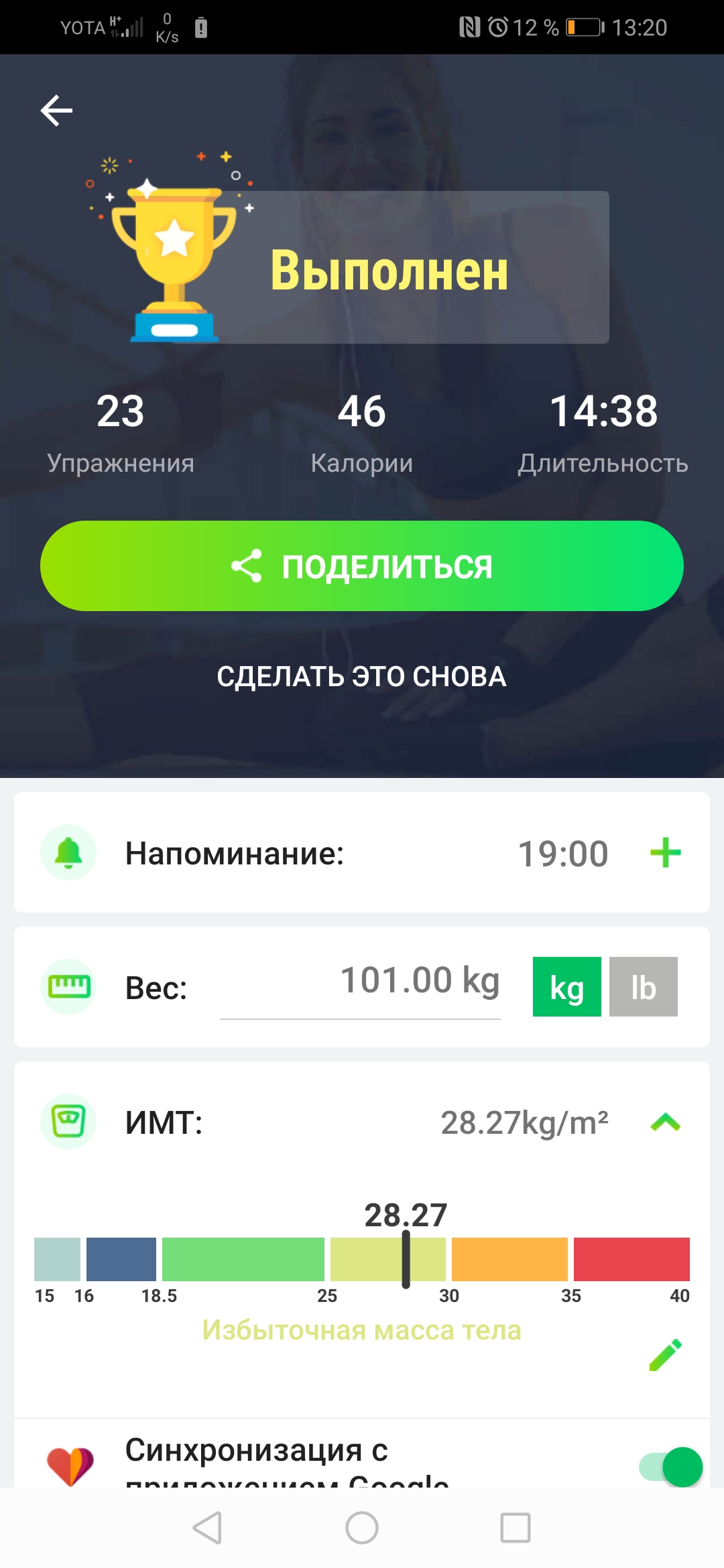Viewport: 724px width, 1568px height.
Task: Add a reminder with the green plus
Action: click(x=666, y=853)
